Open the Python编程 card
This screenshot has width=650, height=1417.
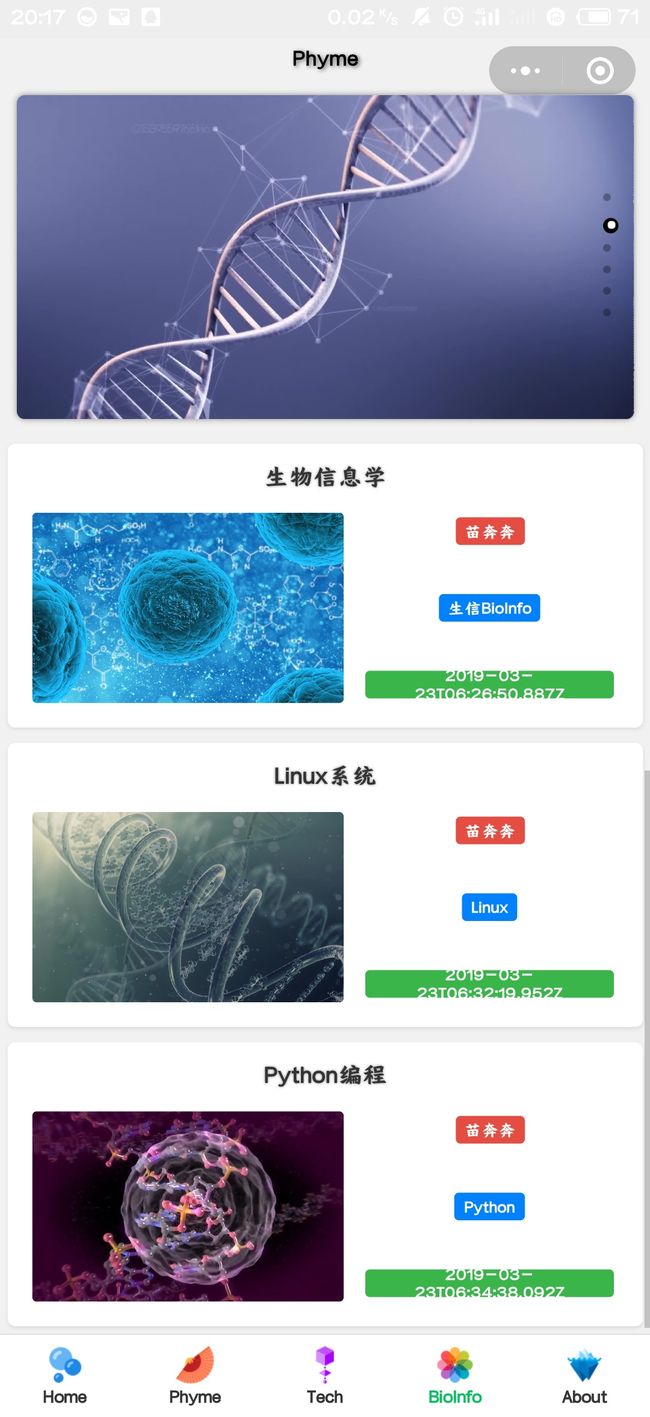(325, 1184)
